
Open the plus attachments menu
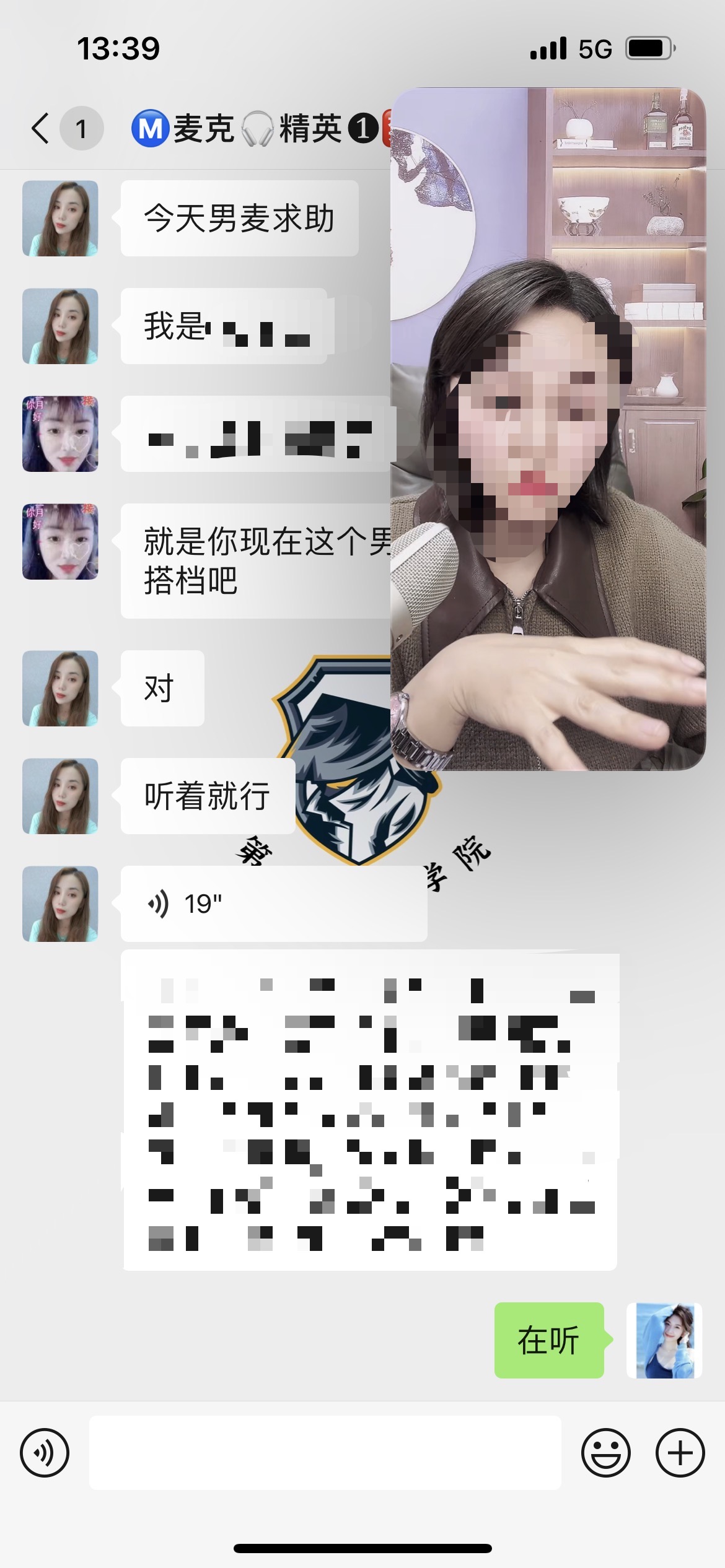pyautogui.click(x=680, y=1453)
